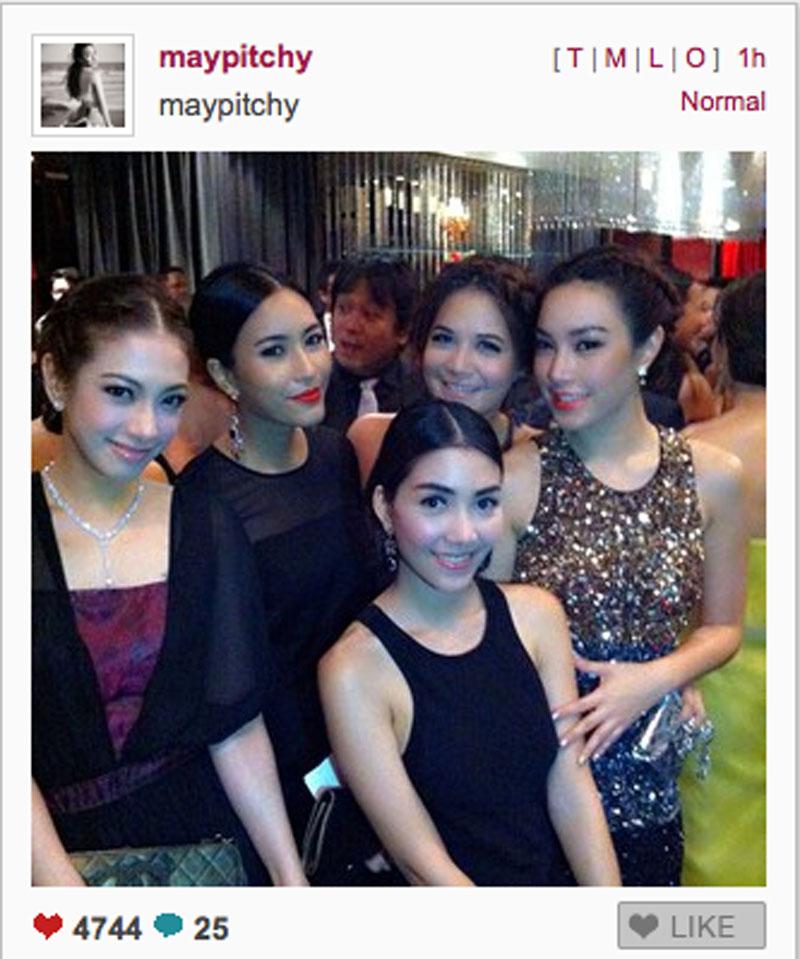The width and height of the screenshot is (800, 959).
Task: View the 4744 likes via the heart icon
Action: click(47, 926)
